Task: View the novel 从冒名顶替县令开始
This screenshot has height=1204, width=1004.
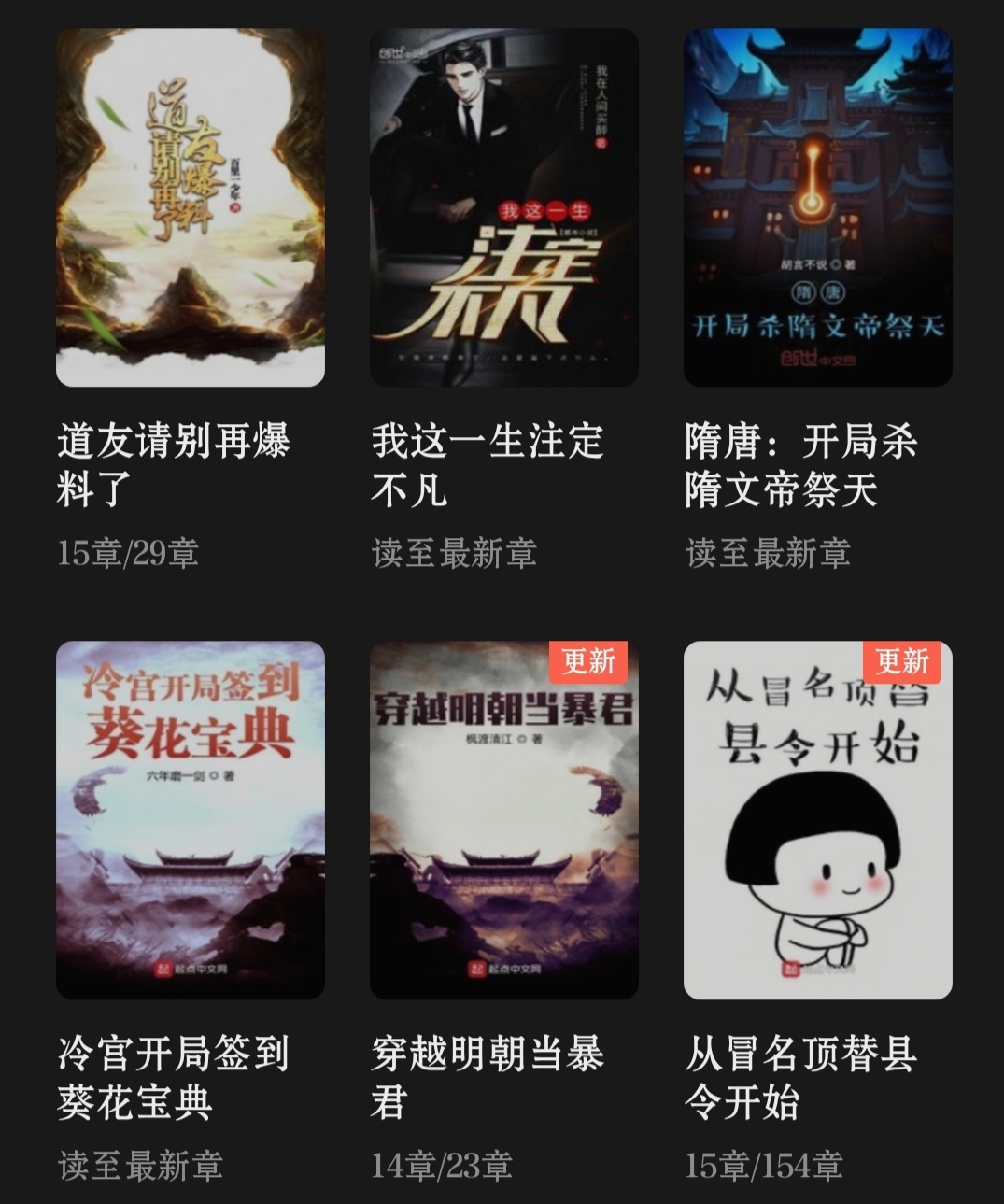Action: point(817,819)
